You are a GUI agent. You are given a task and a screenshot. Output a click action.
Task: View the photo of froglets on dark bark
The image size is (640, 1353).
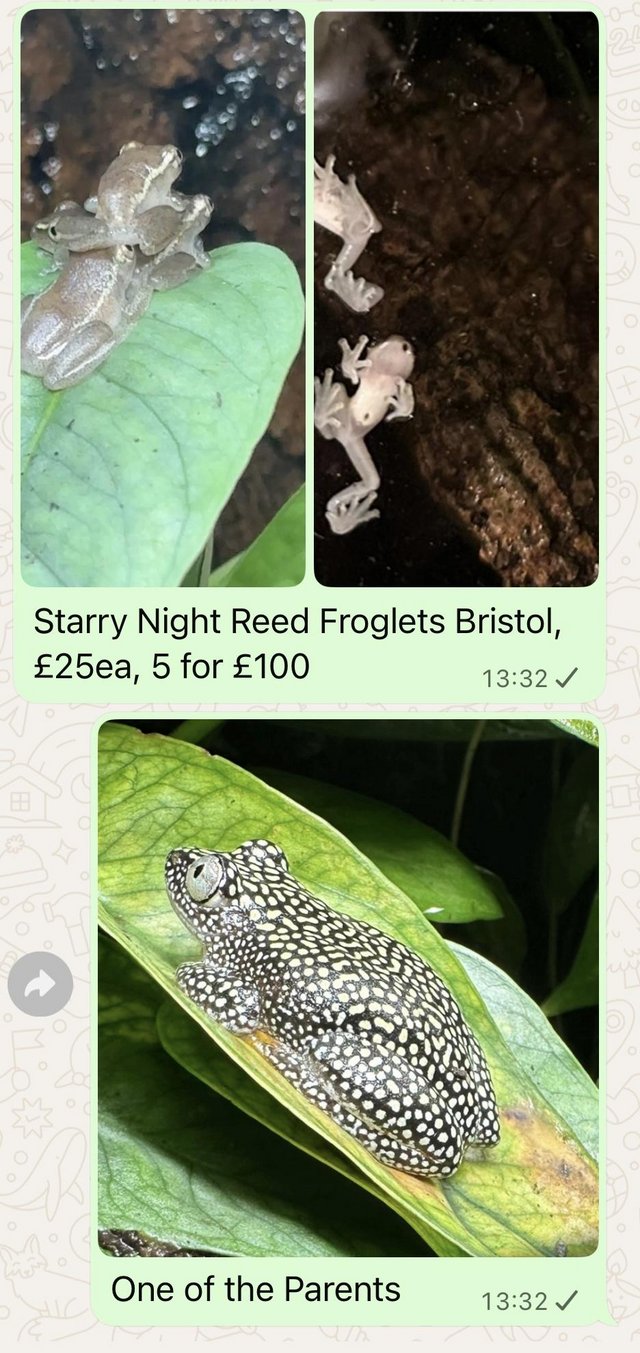(x=456, y=298)
